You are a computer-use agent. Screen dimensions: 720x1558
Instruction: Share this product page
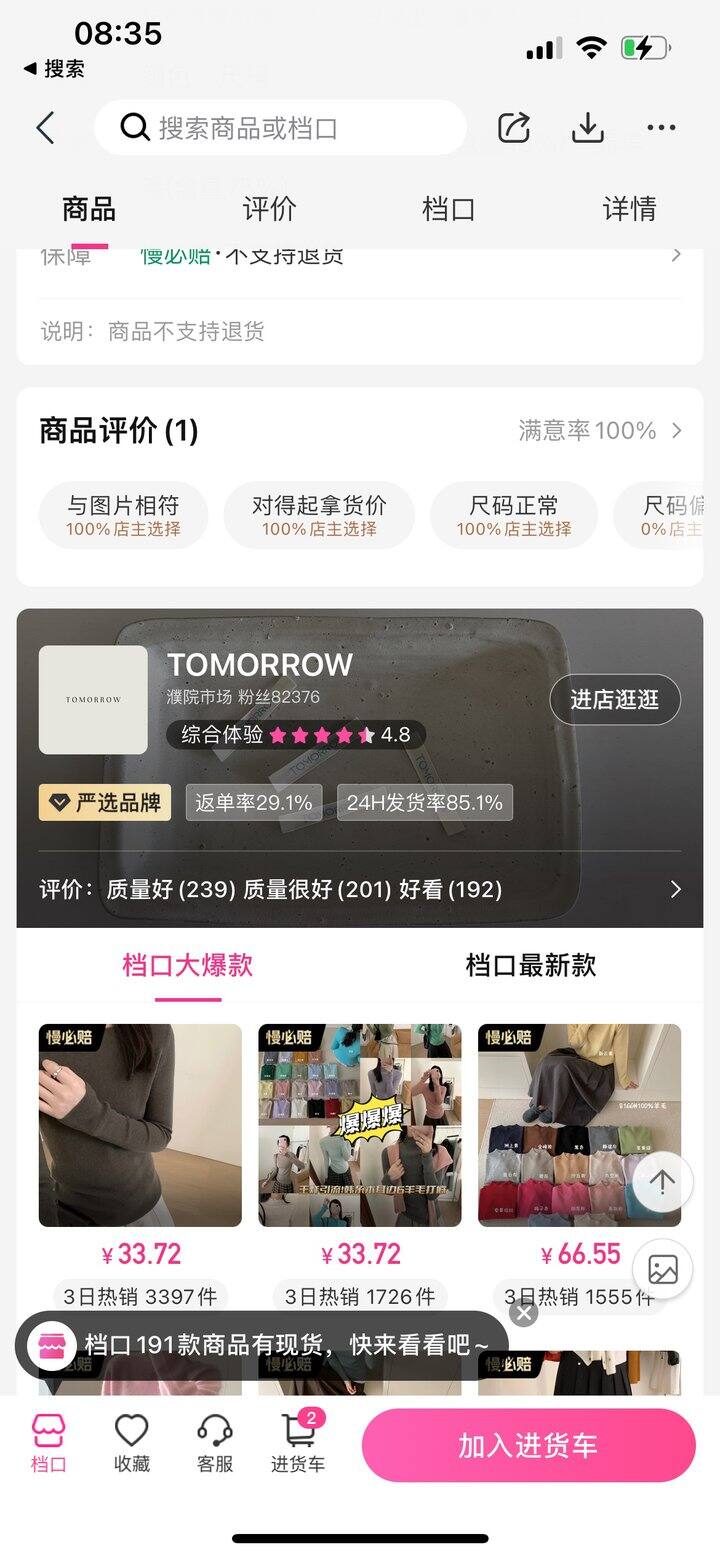(513, 128)
